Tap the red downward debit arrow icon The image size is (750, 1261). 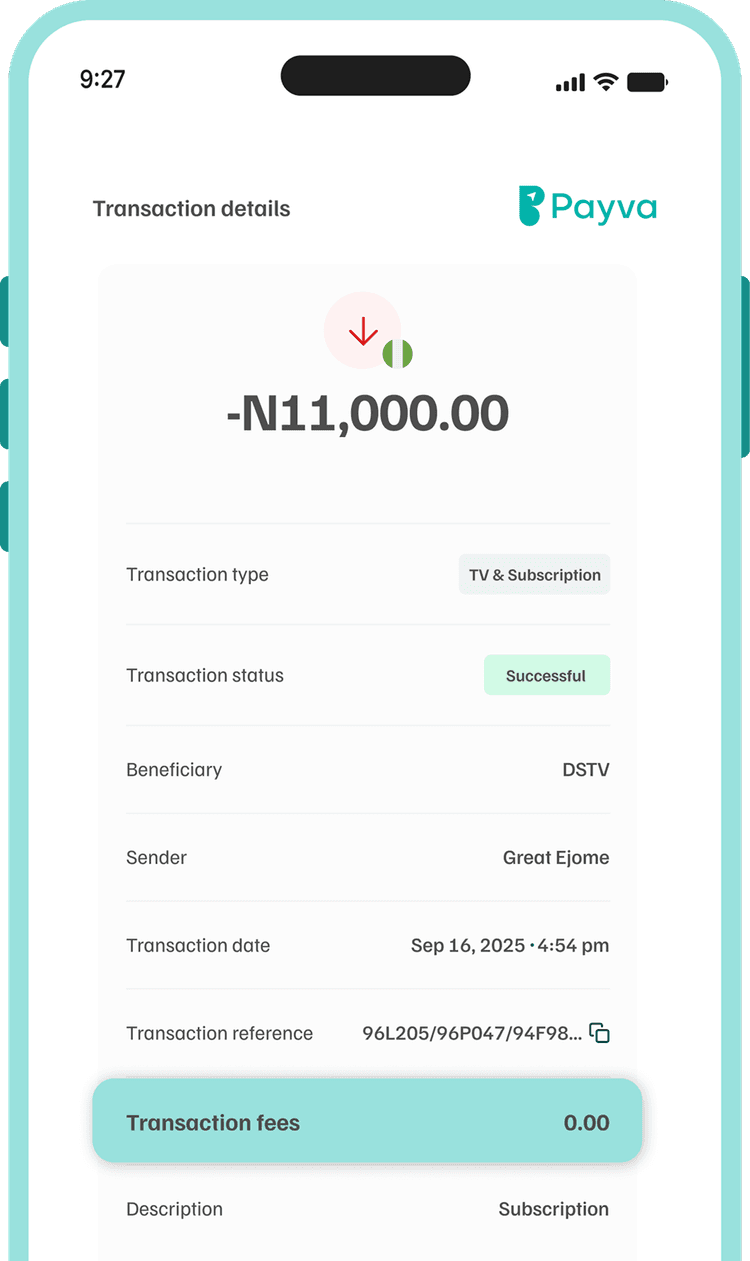362,330
